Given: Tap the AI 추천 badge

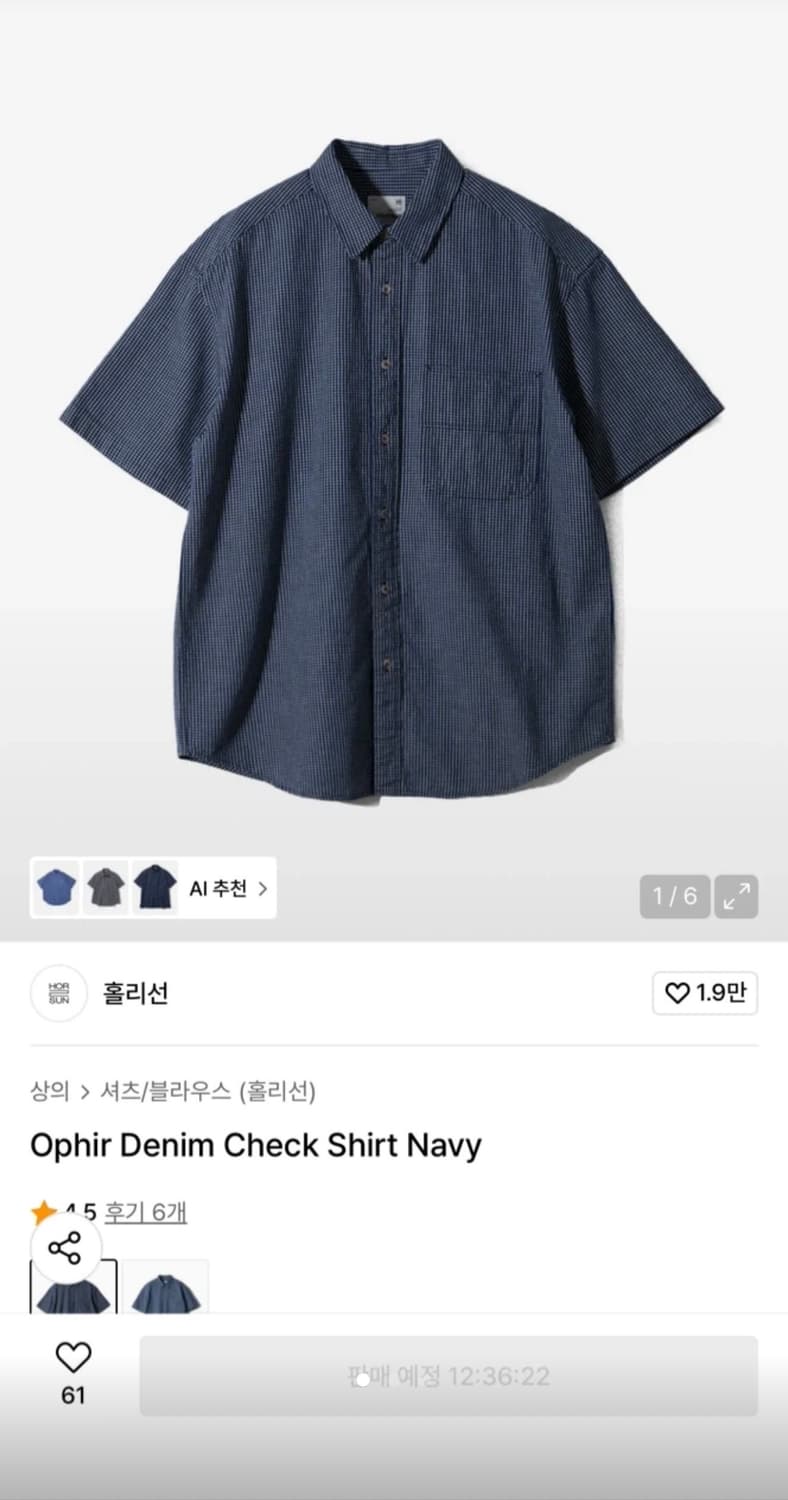Looking at the screenshot, I should pyautogui.click(x=218, y=888).
